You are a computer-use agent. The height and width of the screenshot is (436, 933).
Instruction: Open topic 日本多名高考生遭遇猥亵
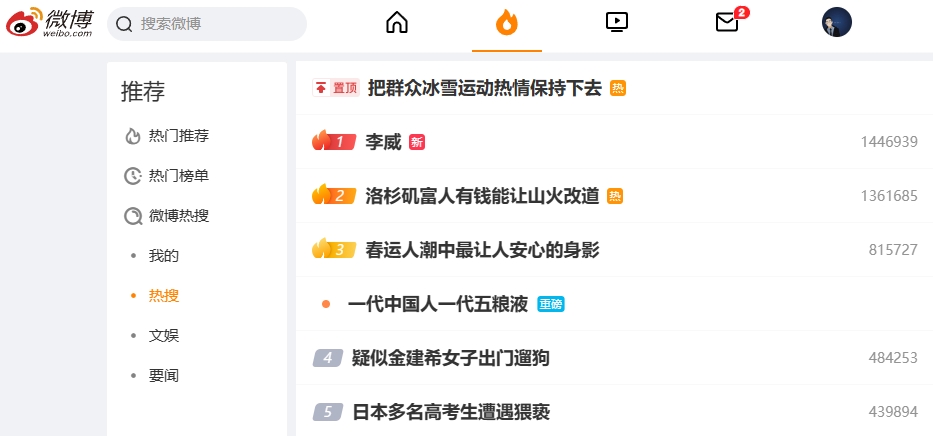coord(451,412)
